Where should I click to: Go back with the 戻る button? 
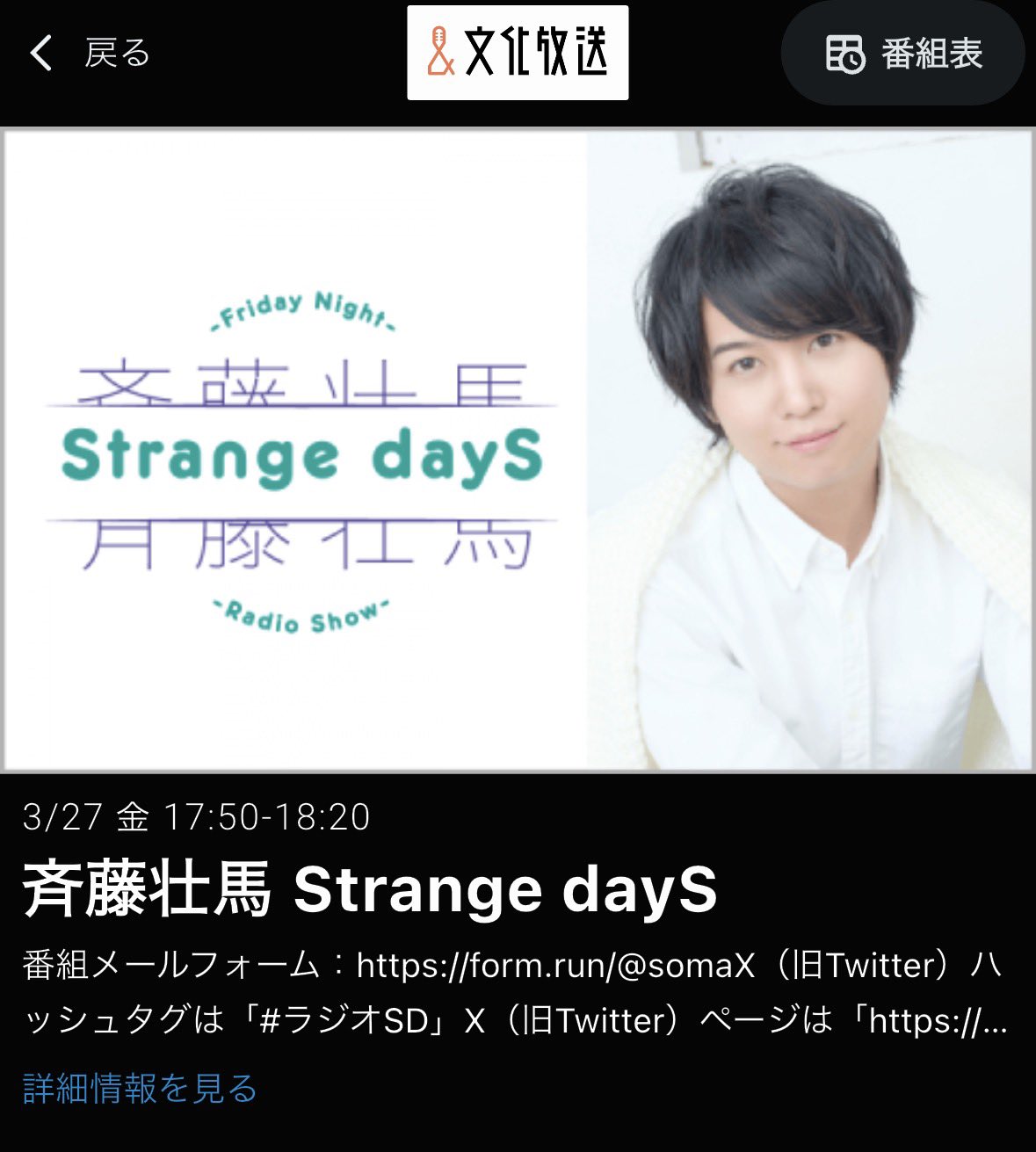91,54
